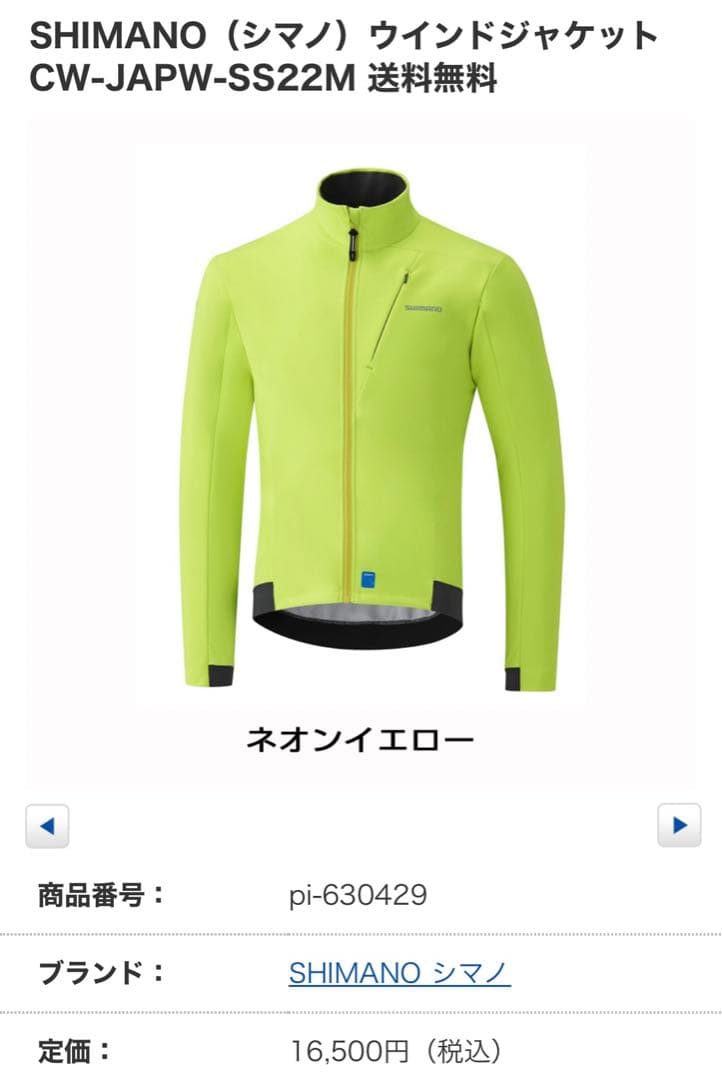Show the next product image

click(x=679, y=826)
